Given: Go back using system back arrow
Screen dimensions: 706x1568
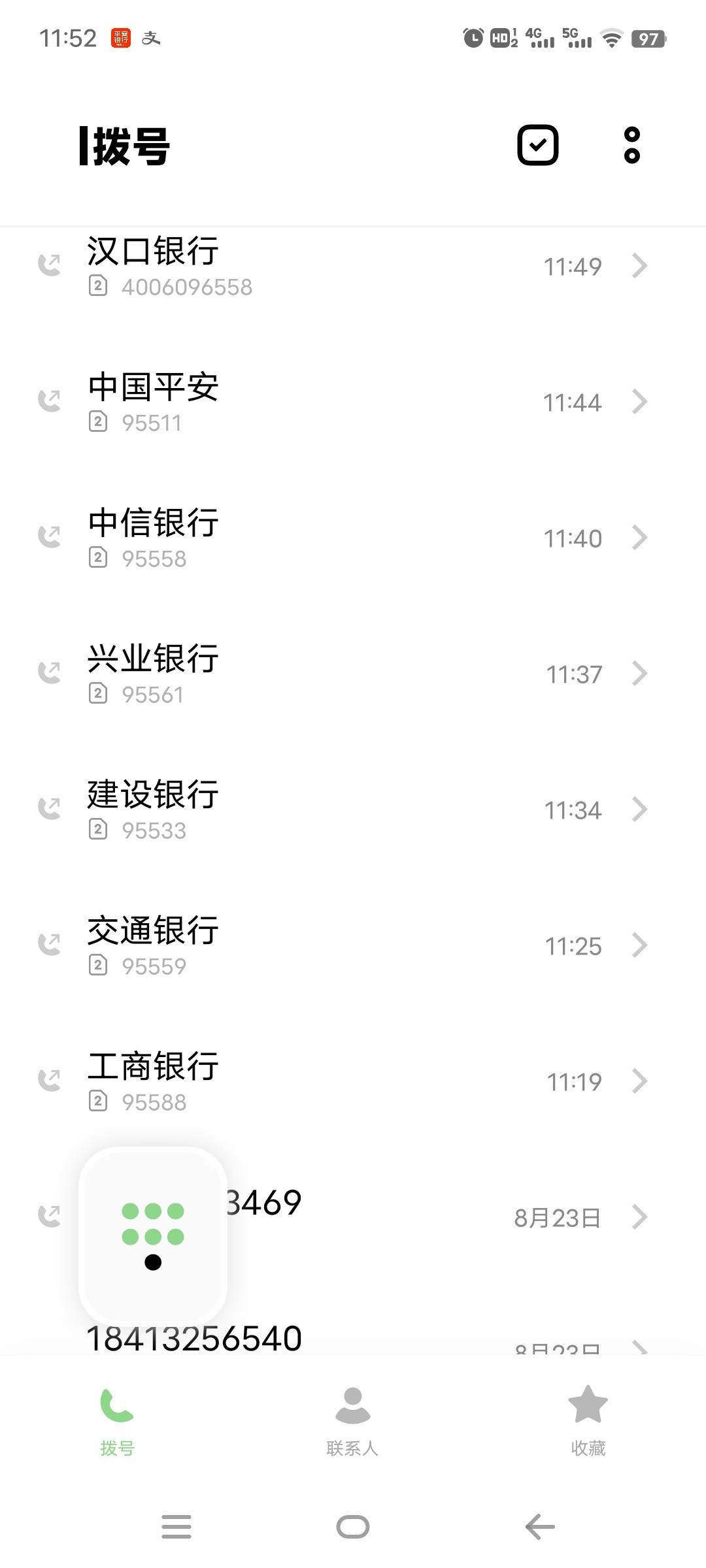Looking at the screenshot, I should 540,1527.
